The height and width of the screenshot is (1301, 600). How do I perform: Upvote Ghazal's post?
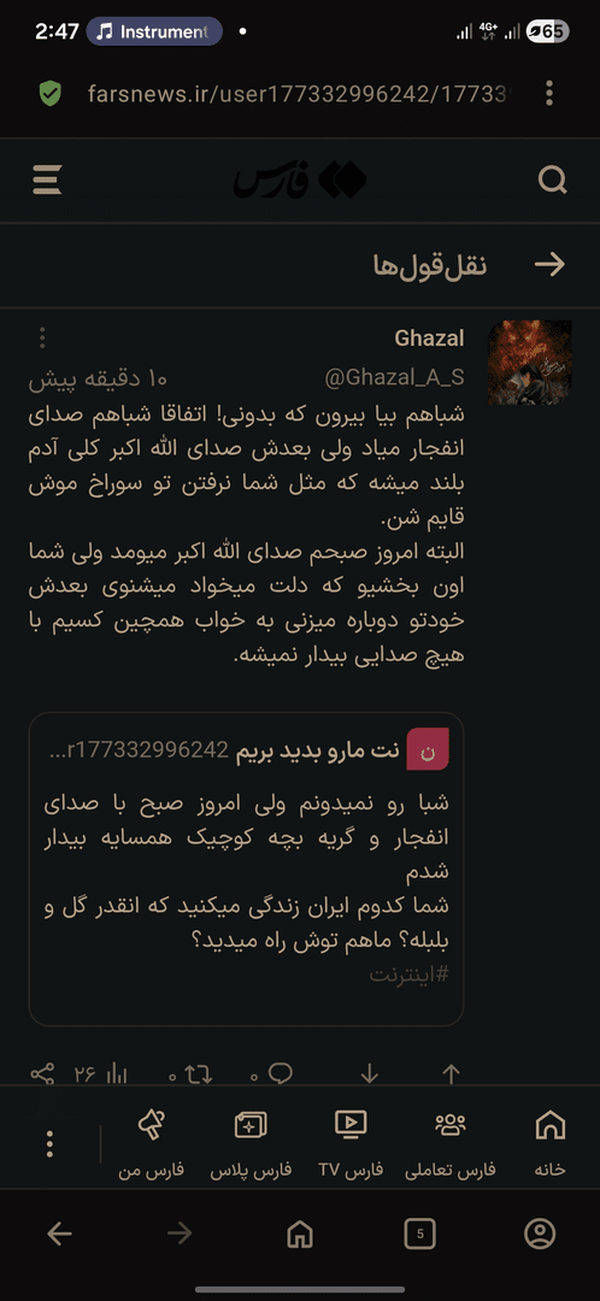pyautogui.click(x=451, y=1074)
